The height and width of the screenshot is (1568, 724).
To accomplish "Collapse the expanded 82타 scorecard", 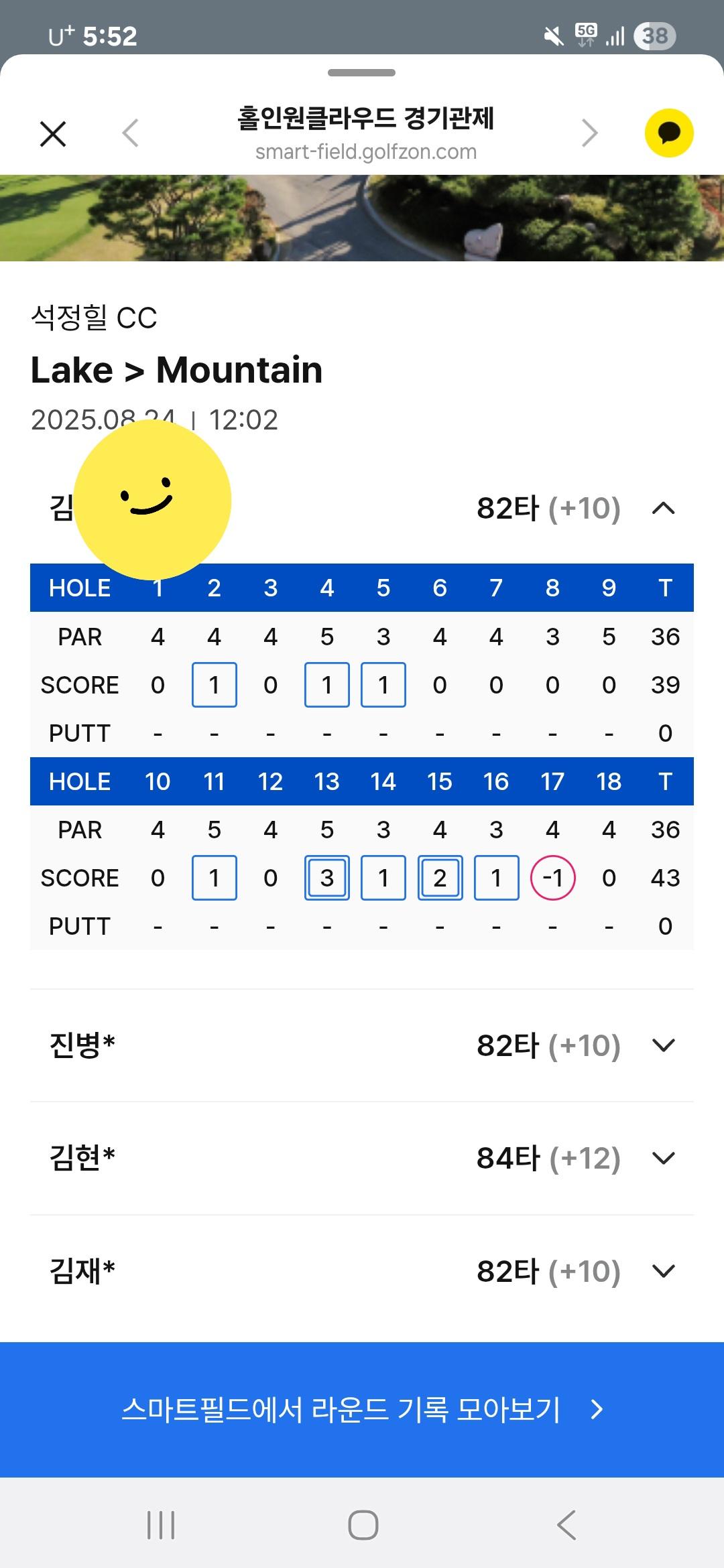I will click(x=662, y=509).
